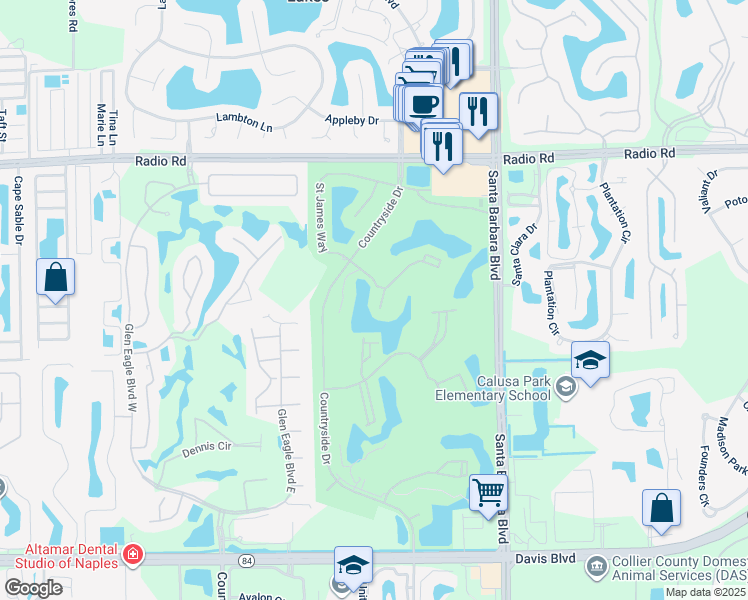The image size is (748, 600).
Task: Open the Calusa Park Elementary School place pin
Action: [x=566, y=387]
